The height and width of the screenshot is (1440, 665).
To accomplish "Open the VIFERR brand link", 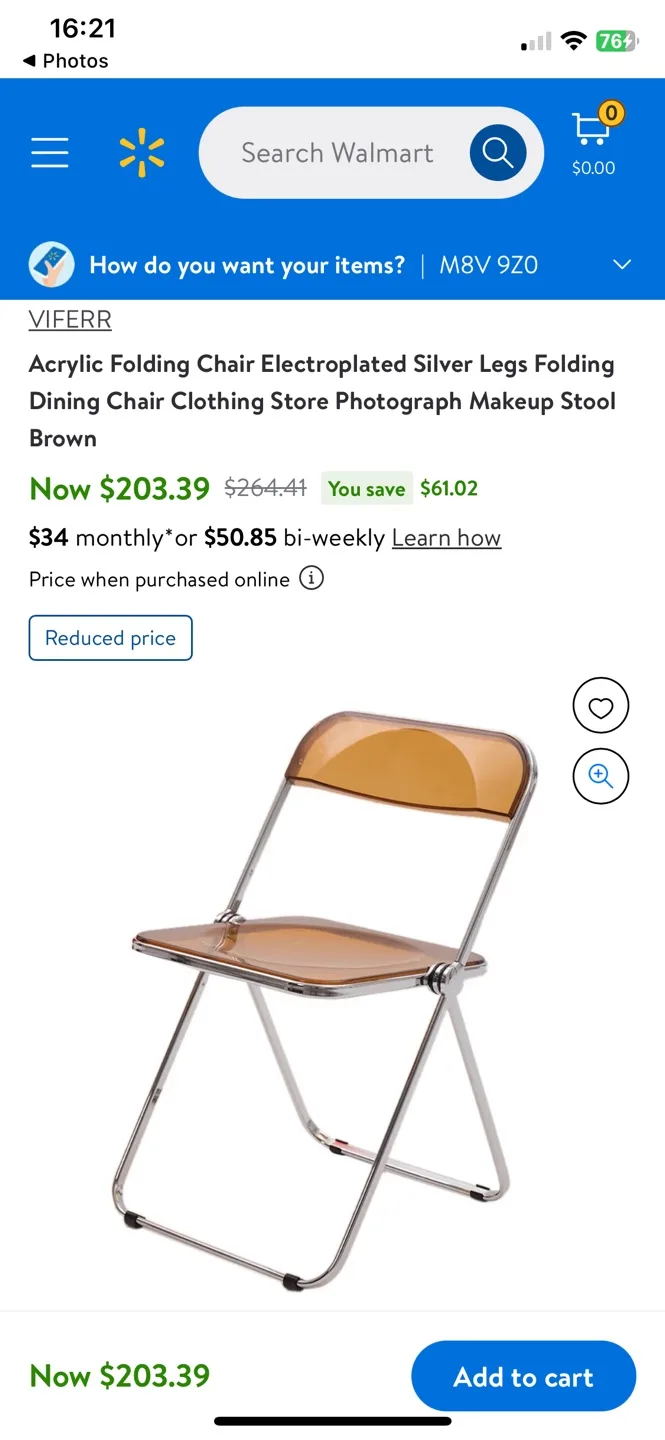I will pos(70,320).
